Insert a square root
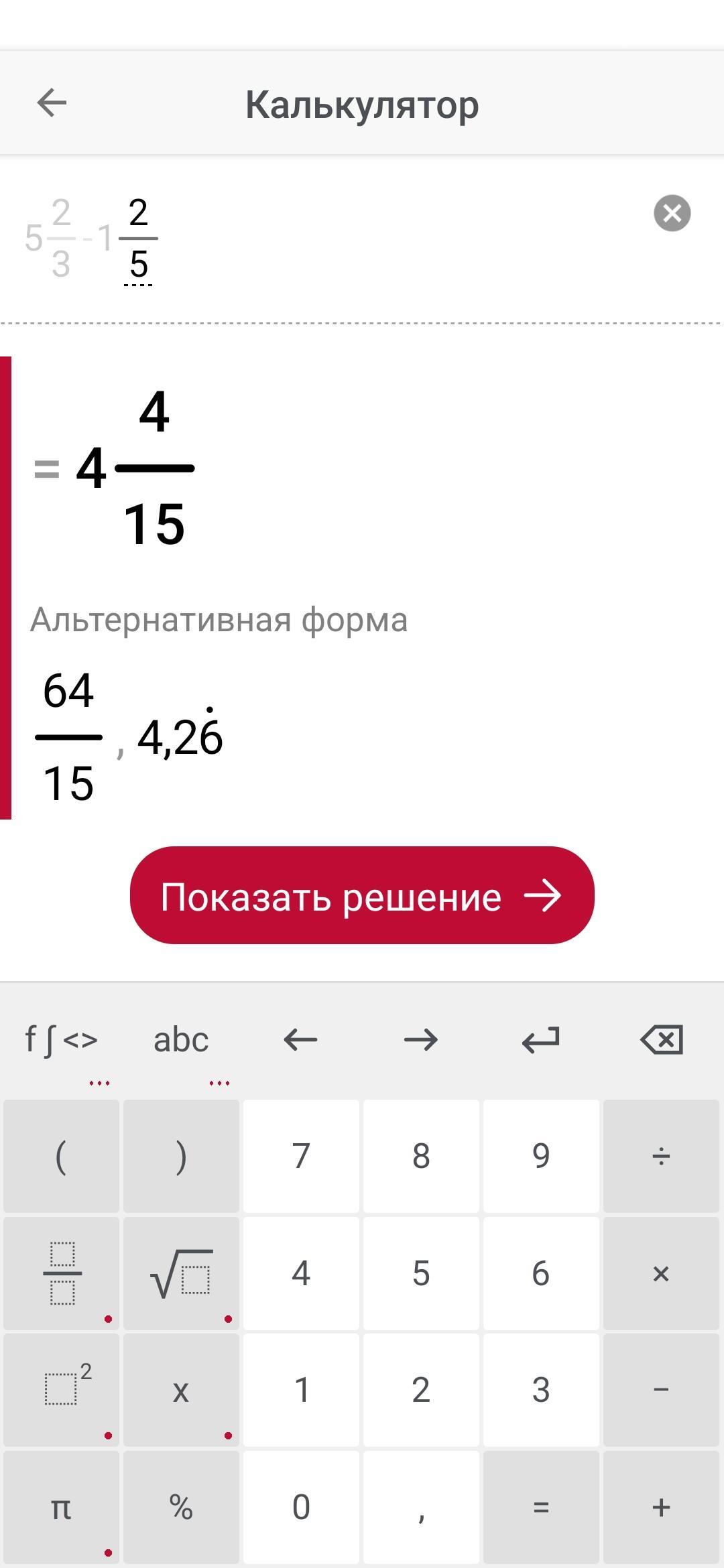 (181, 1273)
